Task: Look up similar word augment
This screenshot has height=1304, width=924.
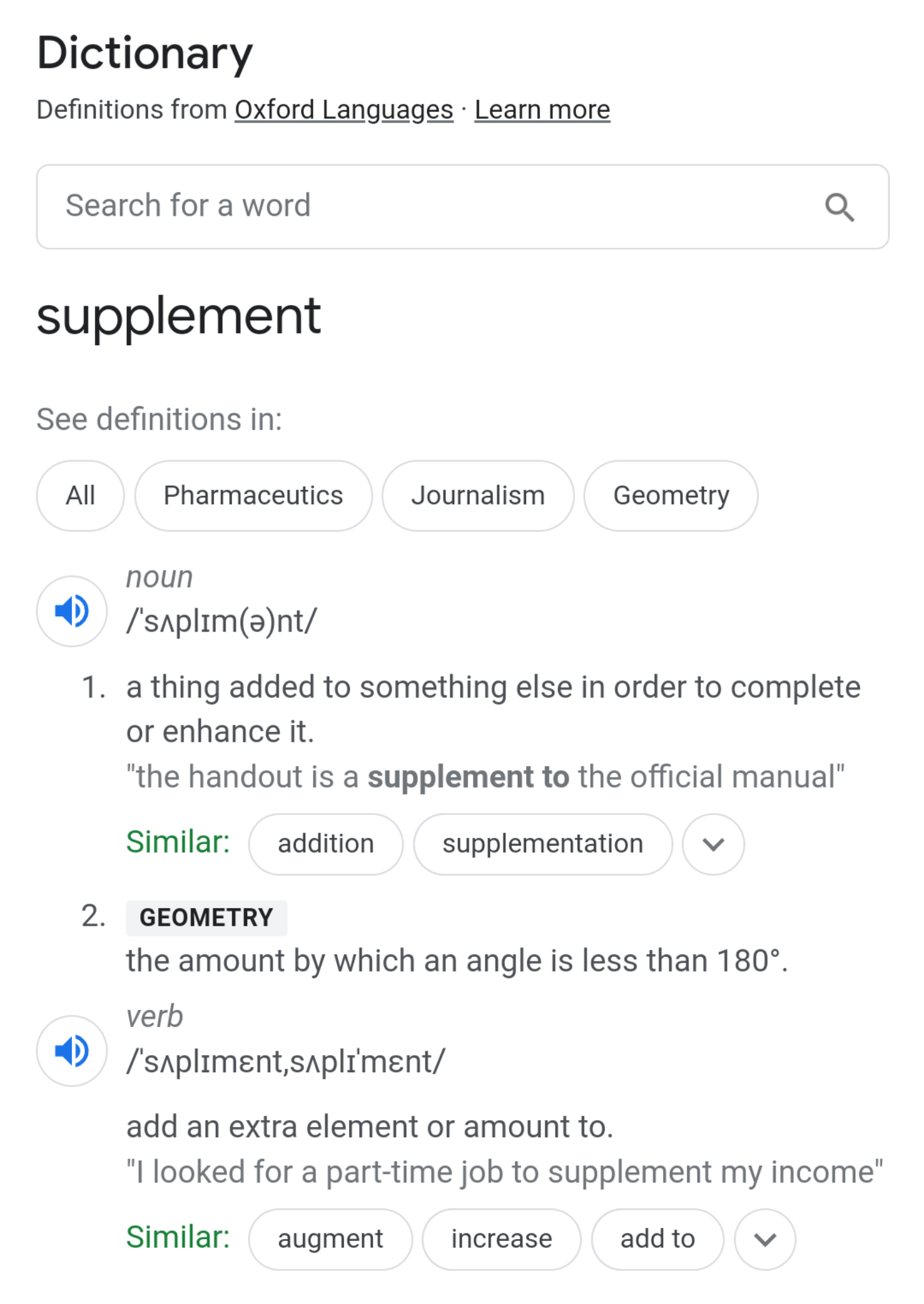Action: pyautogui.click(x=330, y=1239)
